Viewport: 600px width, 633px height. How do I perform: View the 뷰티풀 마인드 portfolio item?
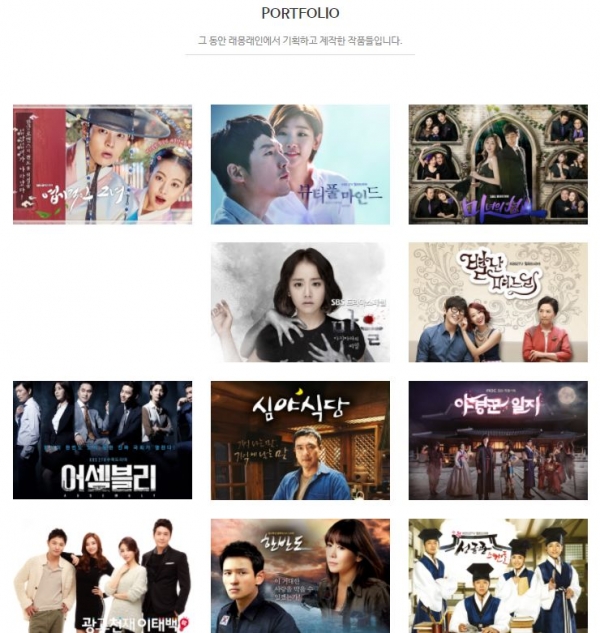pos(300,164)
